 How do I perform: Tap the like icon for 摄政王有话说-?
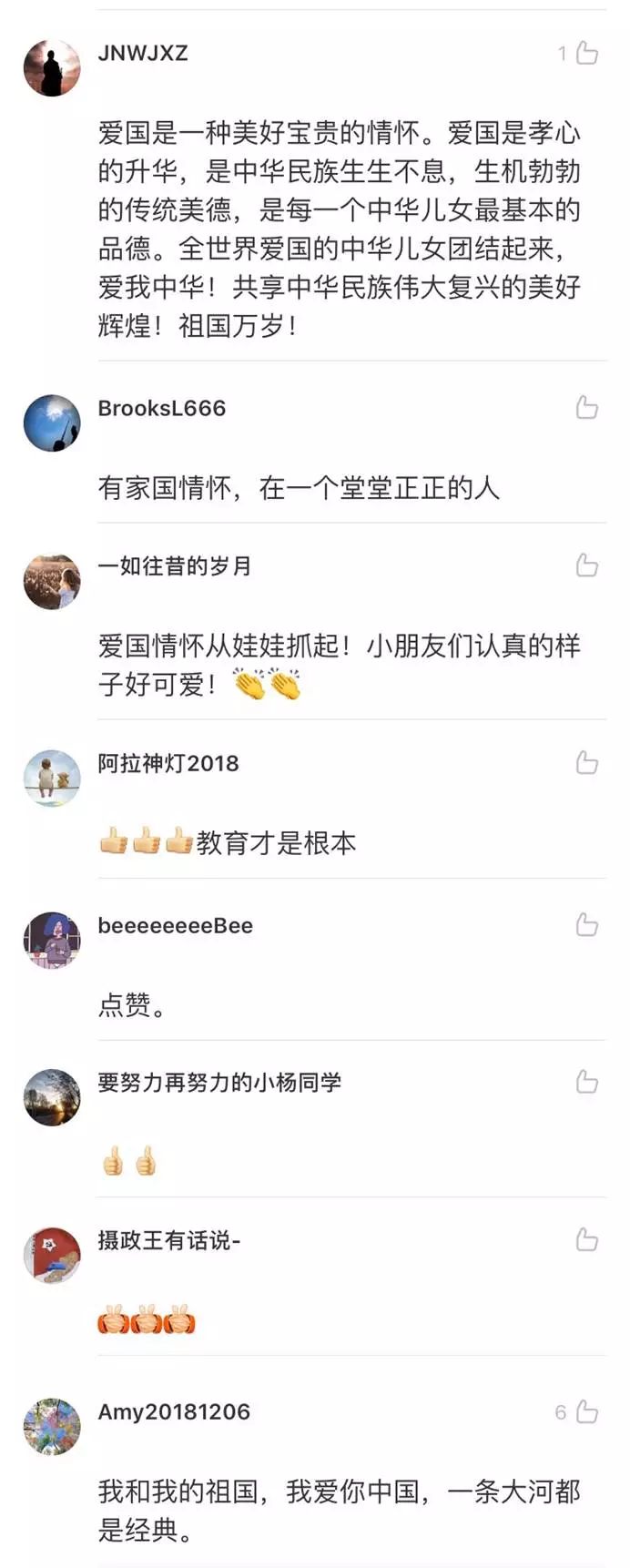tap(587, 1239)
